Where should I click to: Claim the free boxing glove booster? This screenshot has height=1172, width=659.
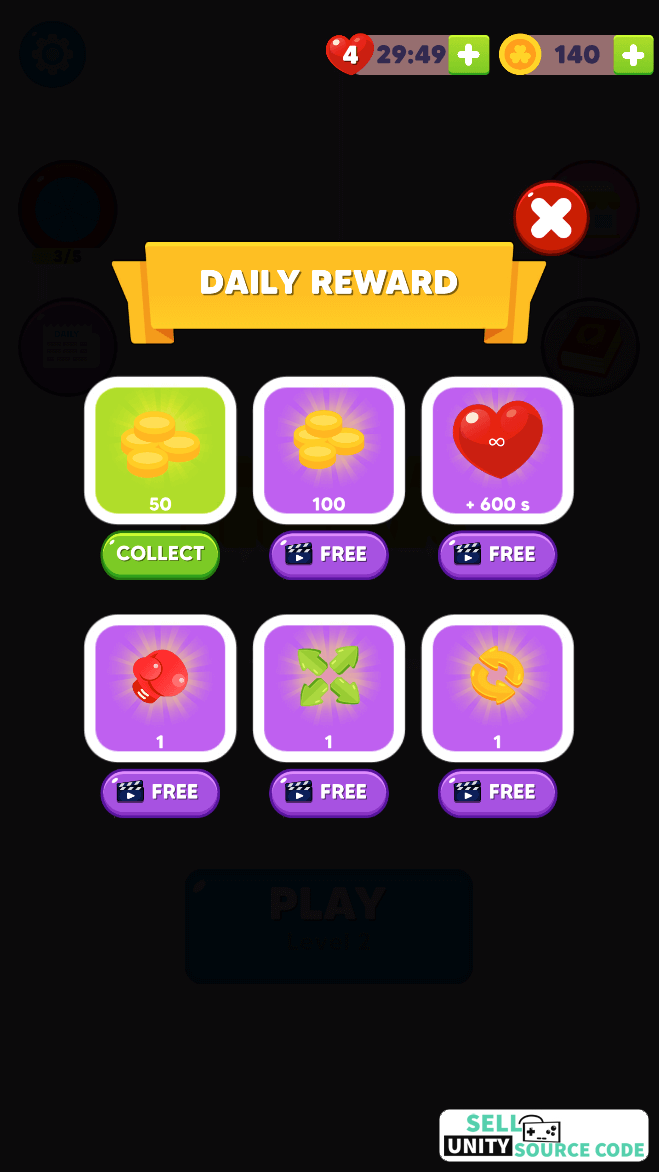pyautogui.click(x=160, y=792)
